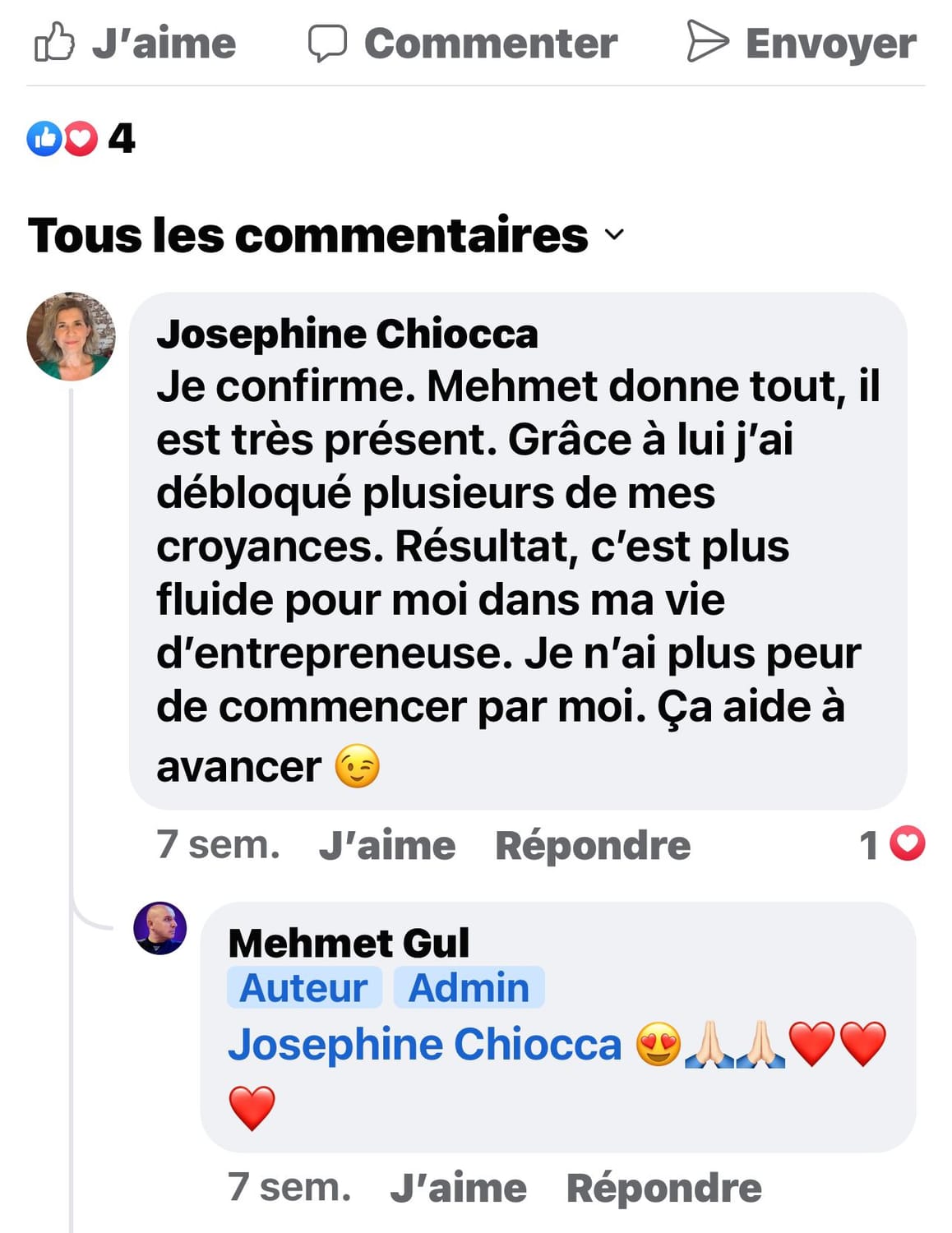
Task: View who reacted to the post
Action: click(x=80, y=138)
